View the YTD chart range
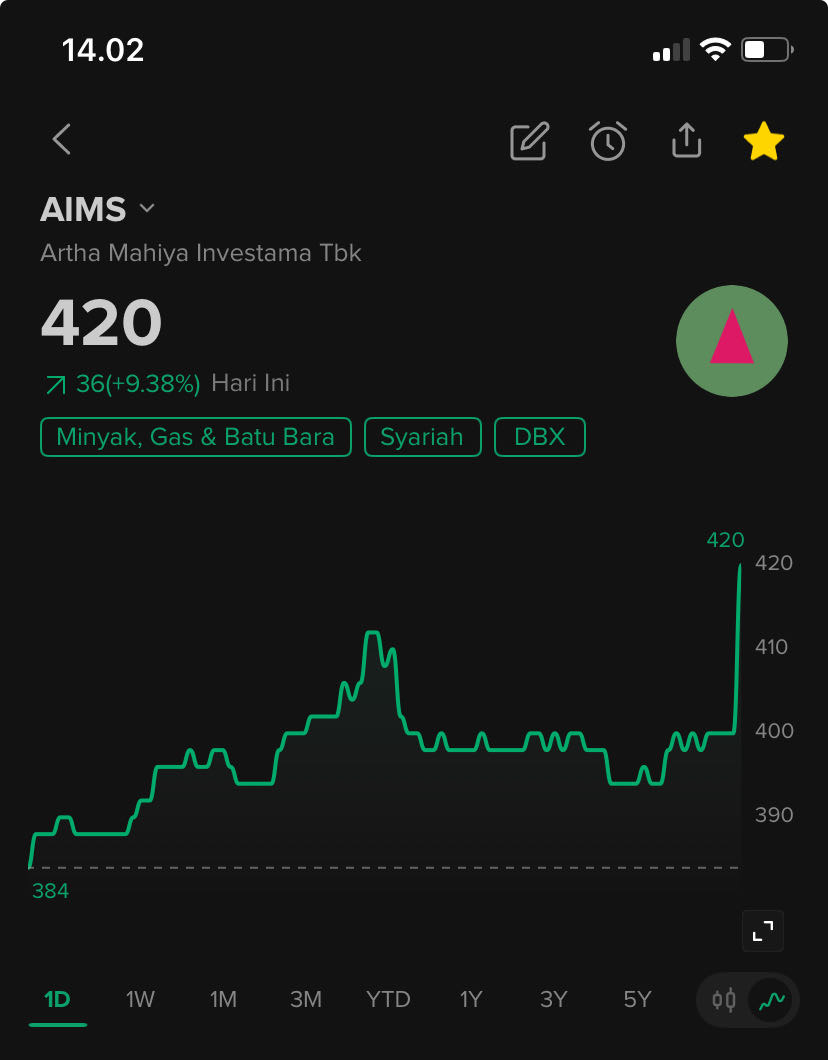 click(388, 999)
